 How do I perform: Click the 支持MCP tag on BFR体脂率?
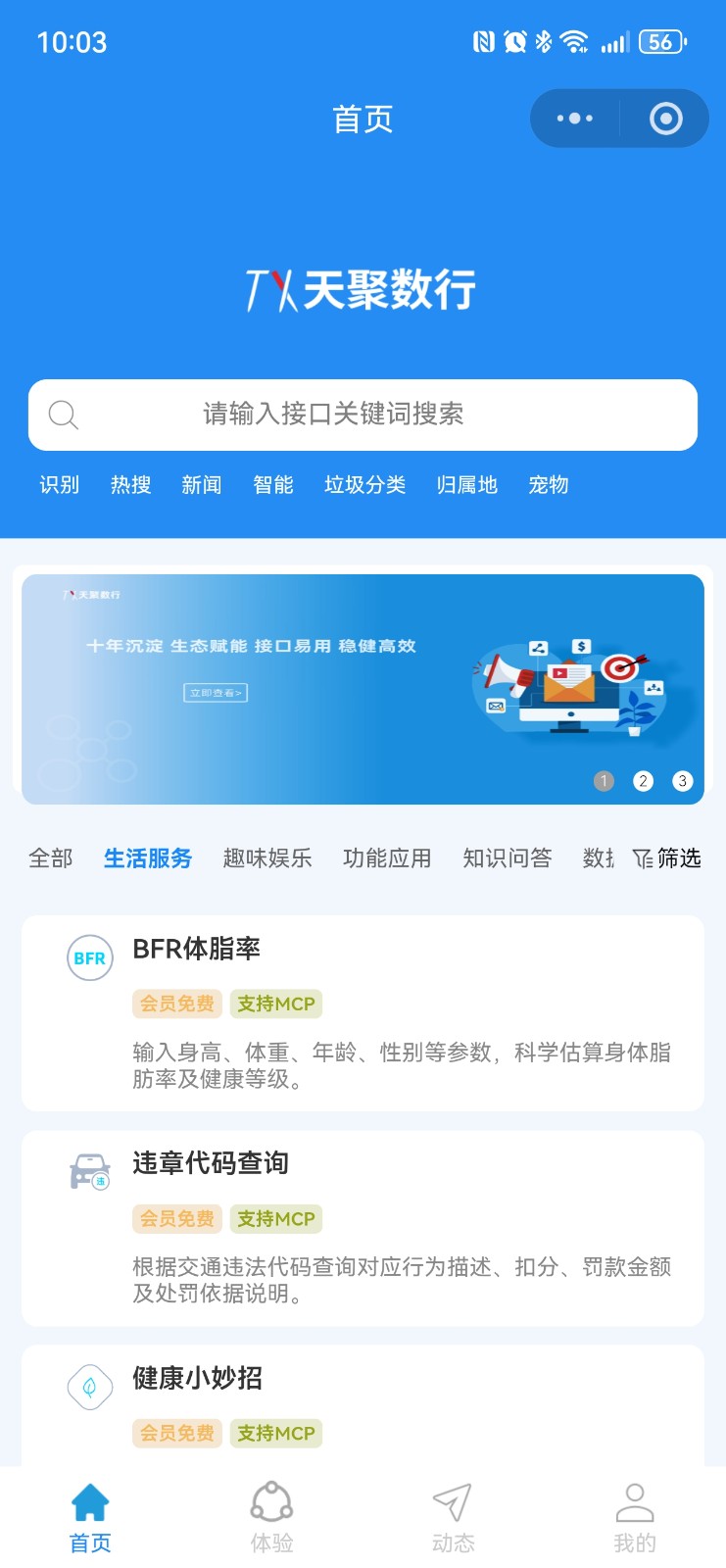coord(275,1004)
